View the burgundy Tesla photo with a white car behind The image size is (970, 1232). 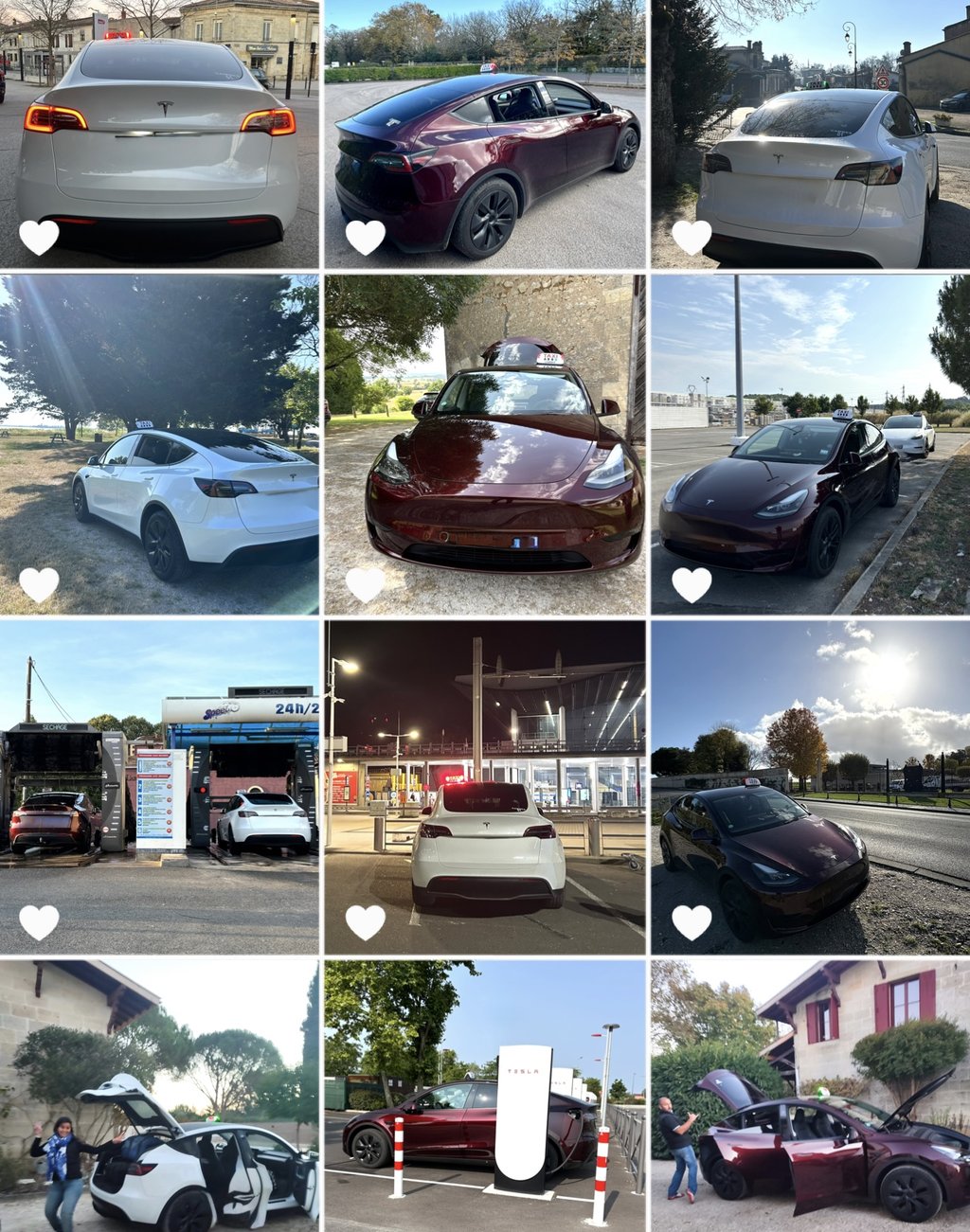[810, 443]
